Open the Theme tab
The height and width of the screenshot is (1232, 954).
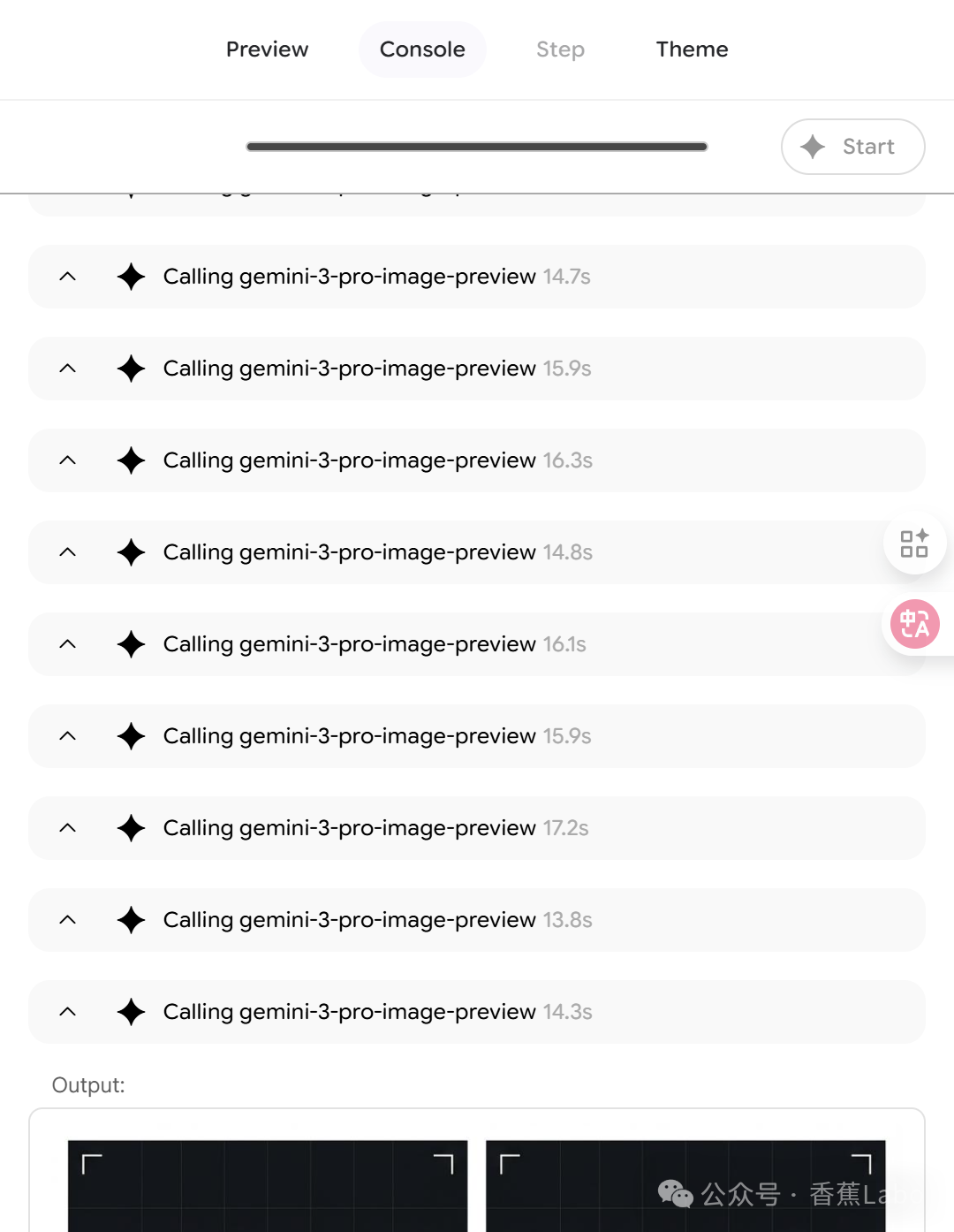[x=692, y=49]
